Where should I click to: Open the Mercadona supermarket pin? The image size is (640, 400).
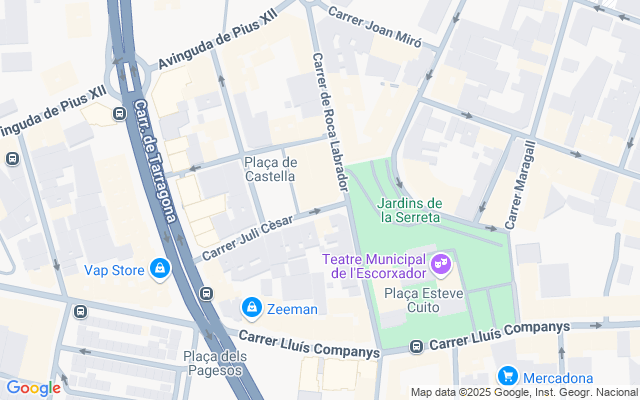tap(508, 377)
